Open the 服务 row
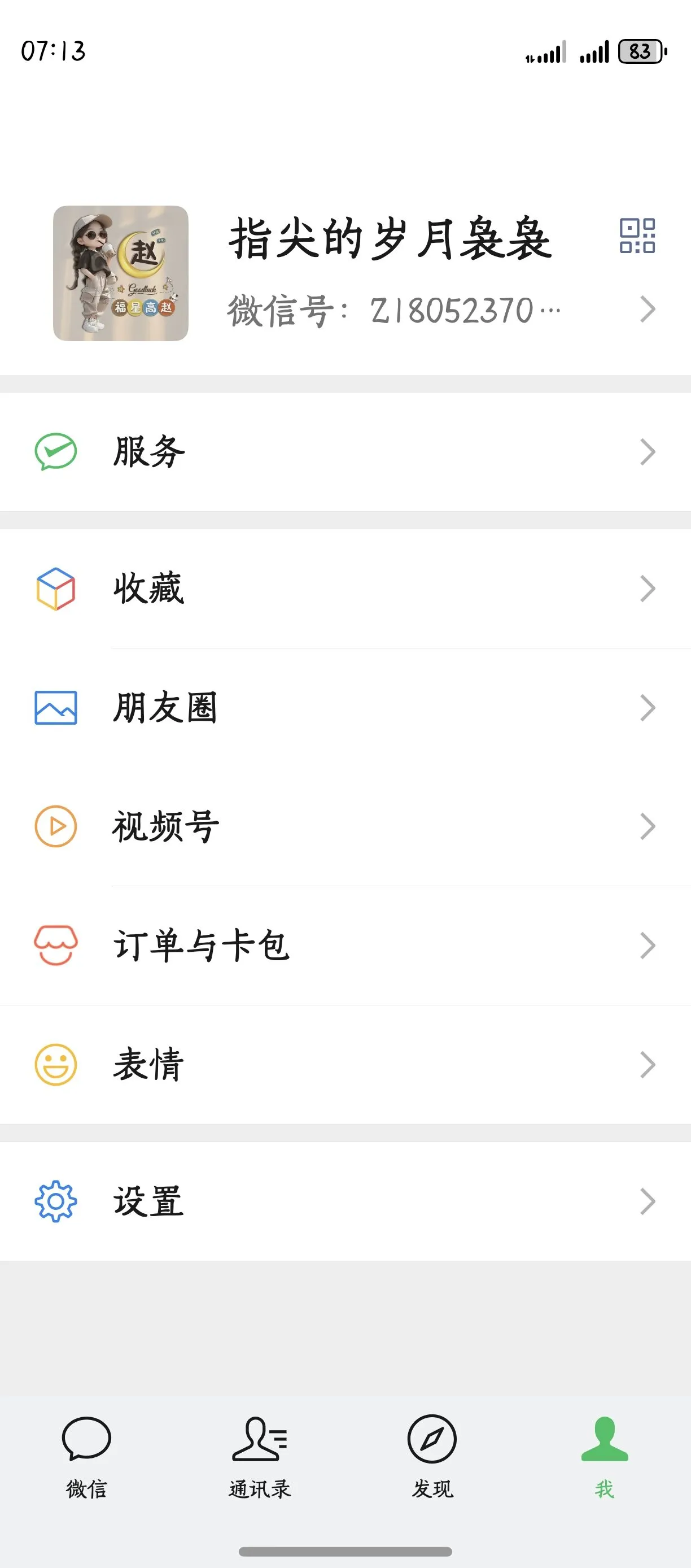691x1568 pixels. click(x=344, y=452)
